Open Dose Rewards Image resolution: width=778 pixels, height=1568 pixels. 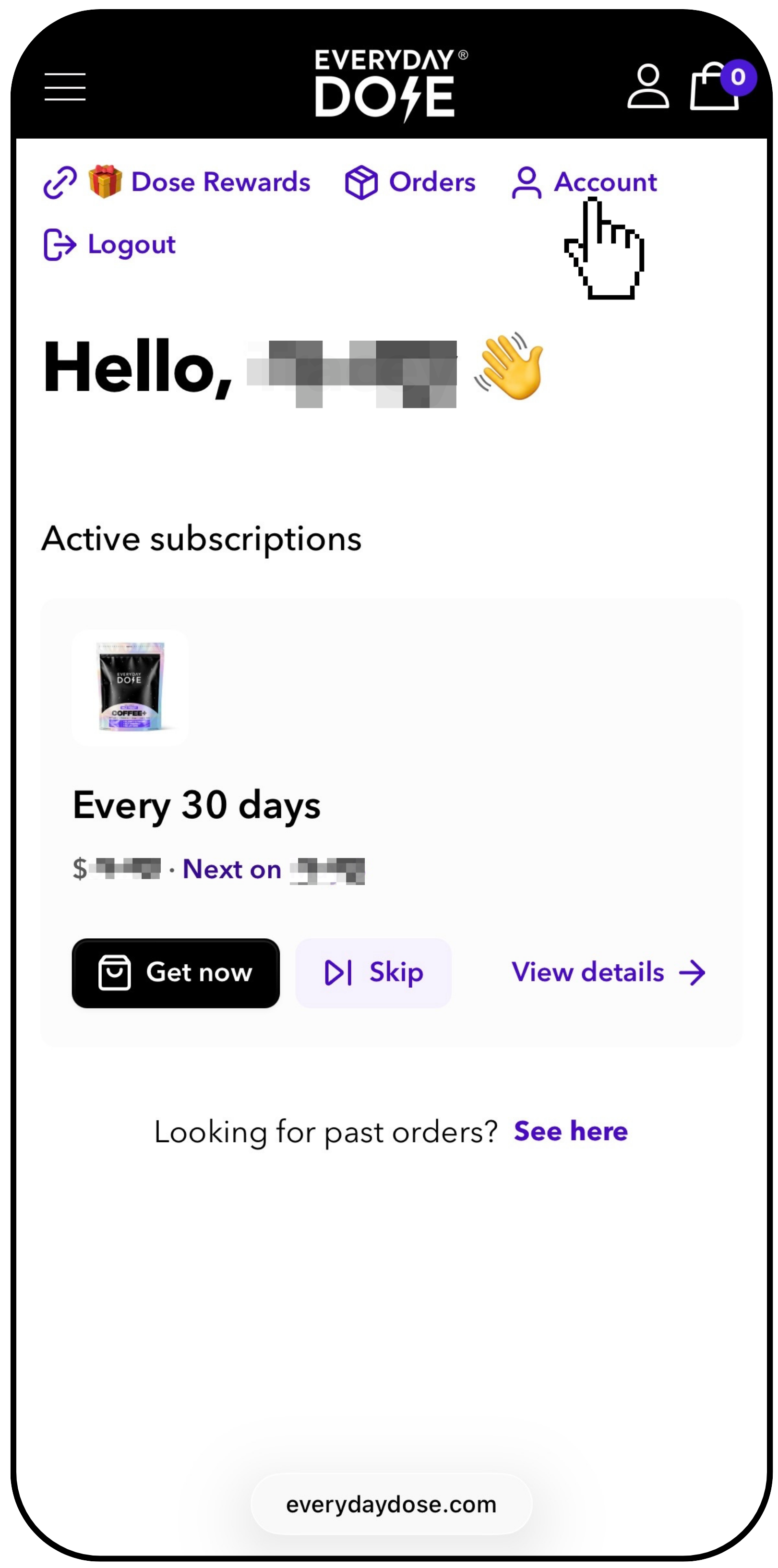(x=220, y=182)
